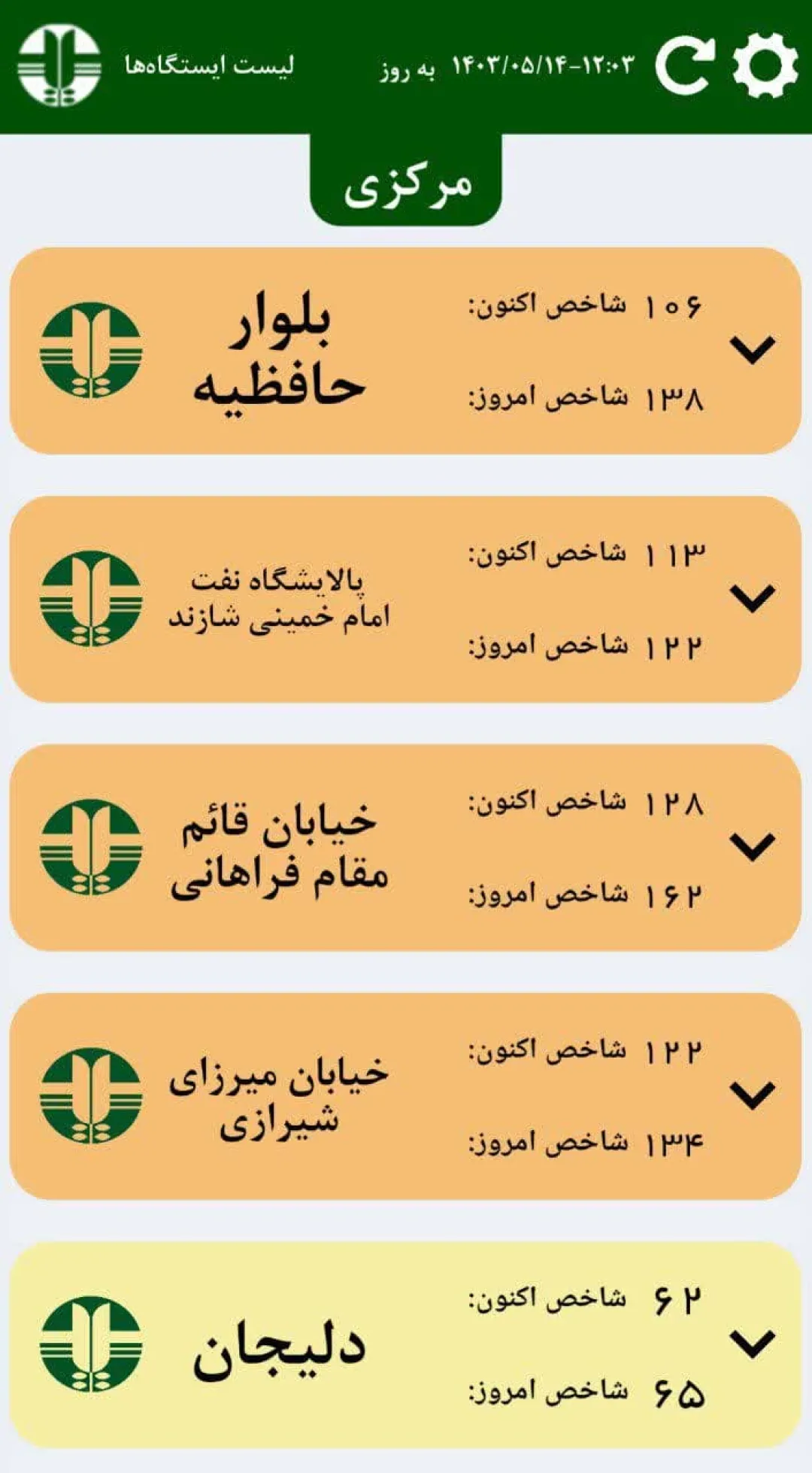This screenshot has height=1473, width=812.
Task: Expand the پالایشگاه نفت امام خمینی شازند chevron
Action: 753,599
